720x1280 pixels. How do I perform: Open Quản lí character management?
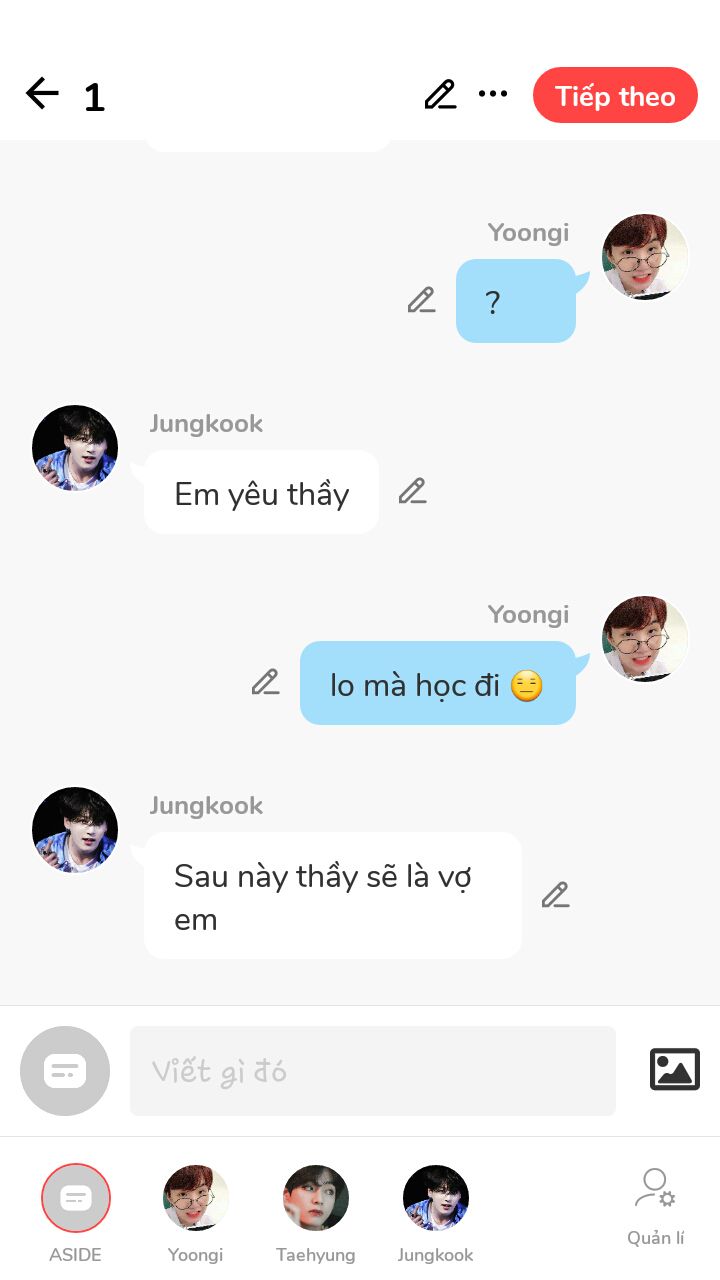pos(656,1207)
